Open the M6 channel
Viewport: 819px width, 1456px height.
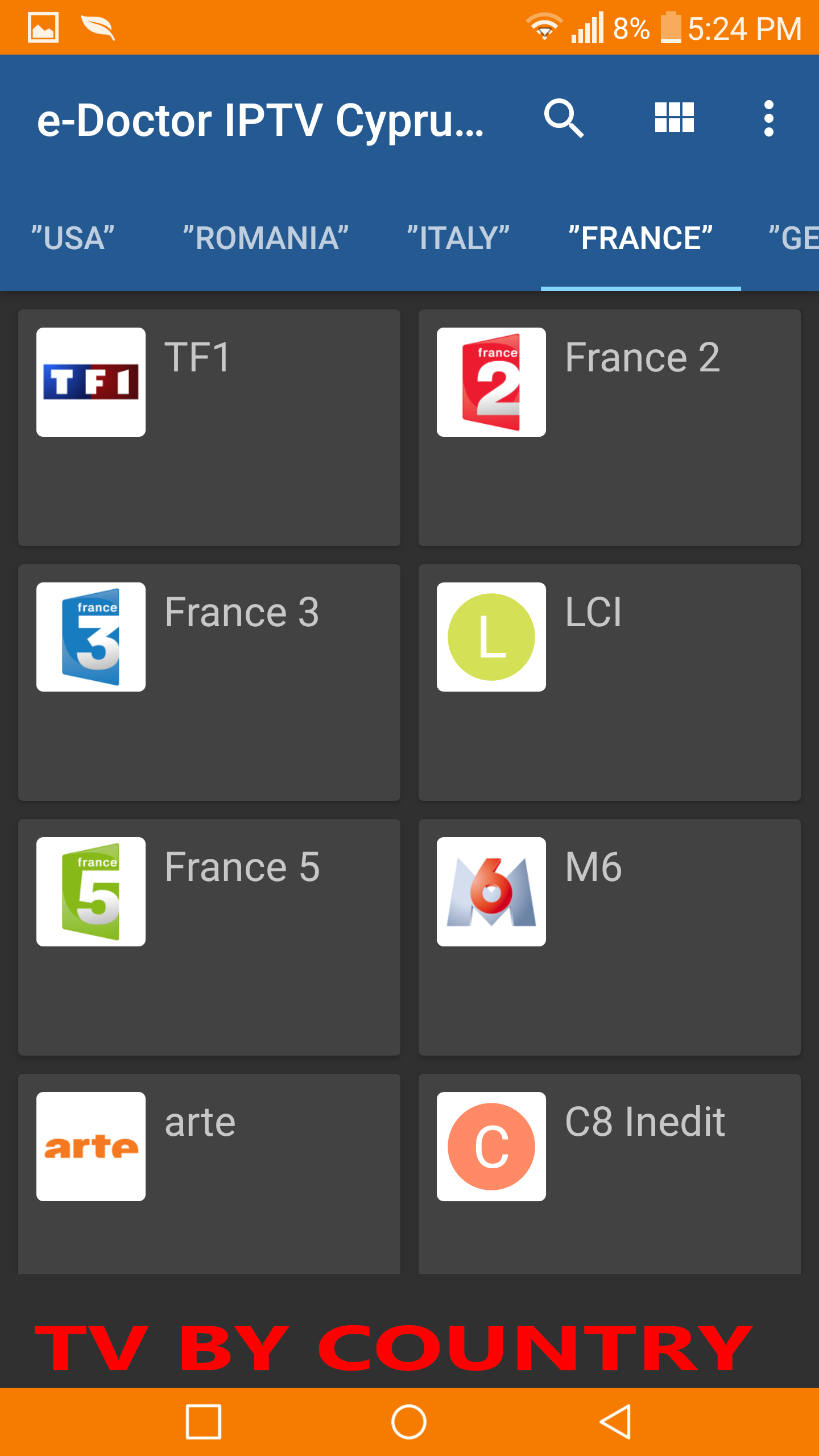(610, 937)
